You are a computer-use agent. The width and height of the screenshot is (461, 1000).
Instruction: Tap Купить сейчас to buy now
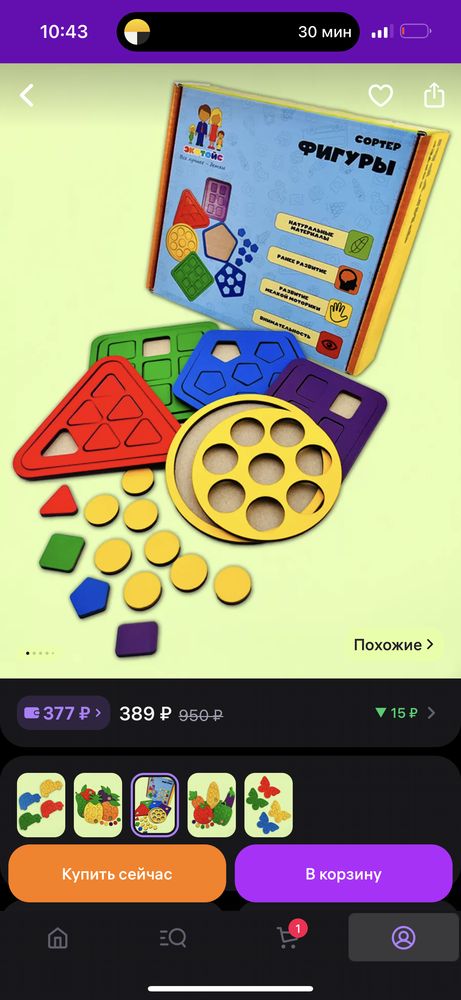(117, 874)
